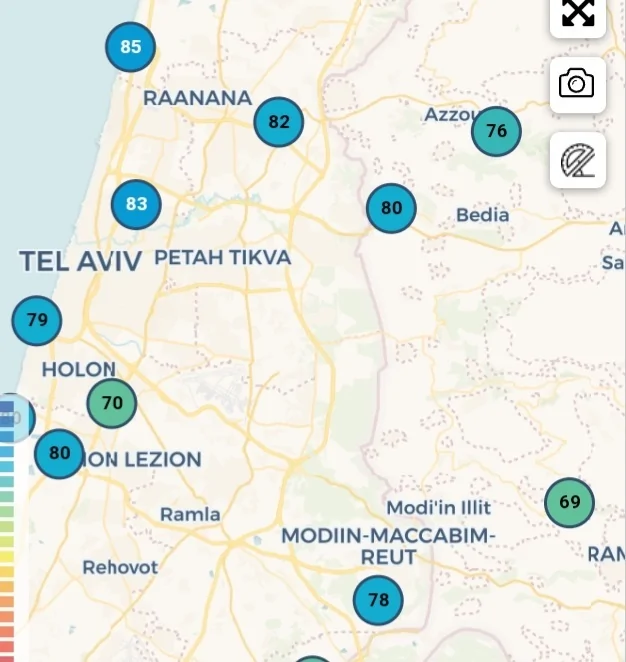
Task: Take a map screenshot with the camera icon
Action: [x=578, y=84]
